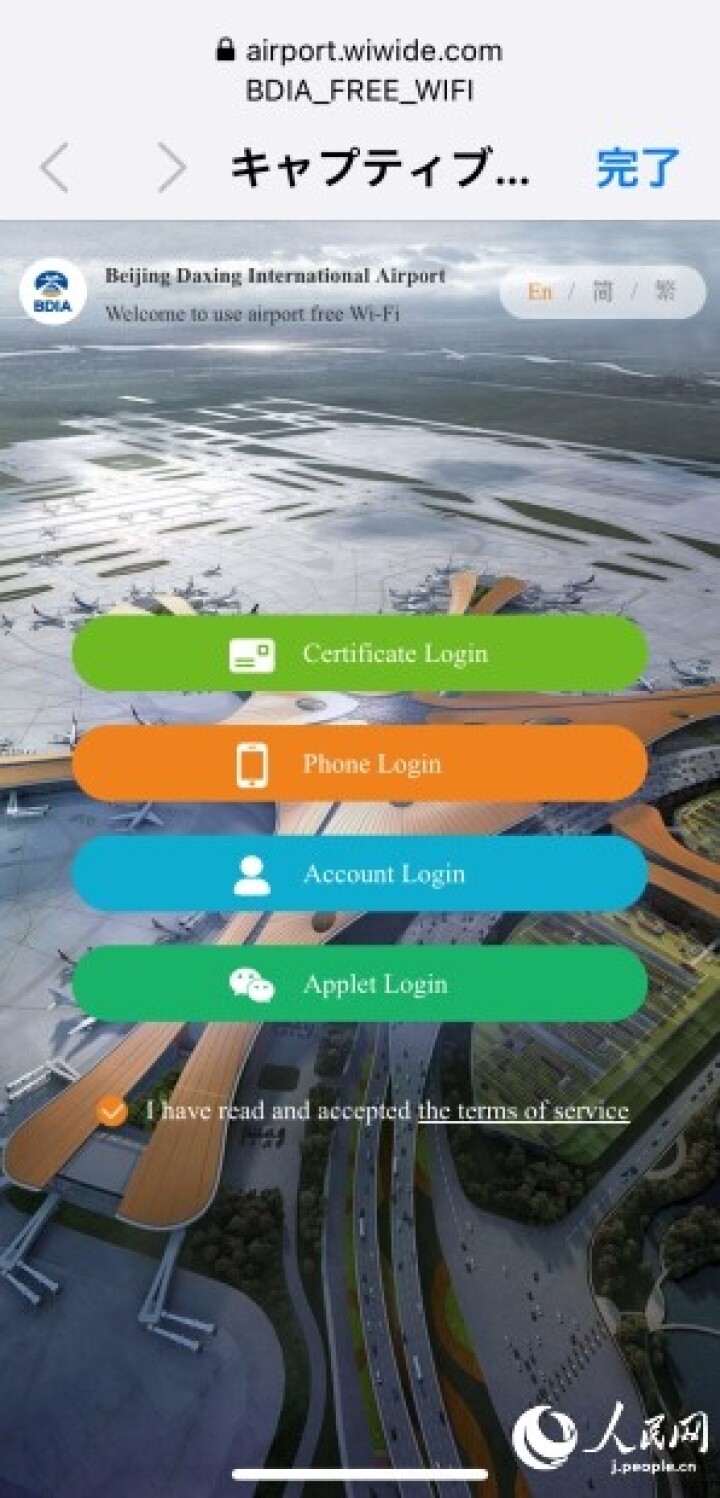Go back with the left arrow

tap(55, 168)
